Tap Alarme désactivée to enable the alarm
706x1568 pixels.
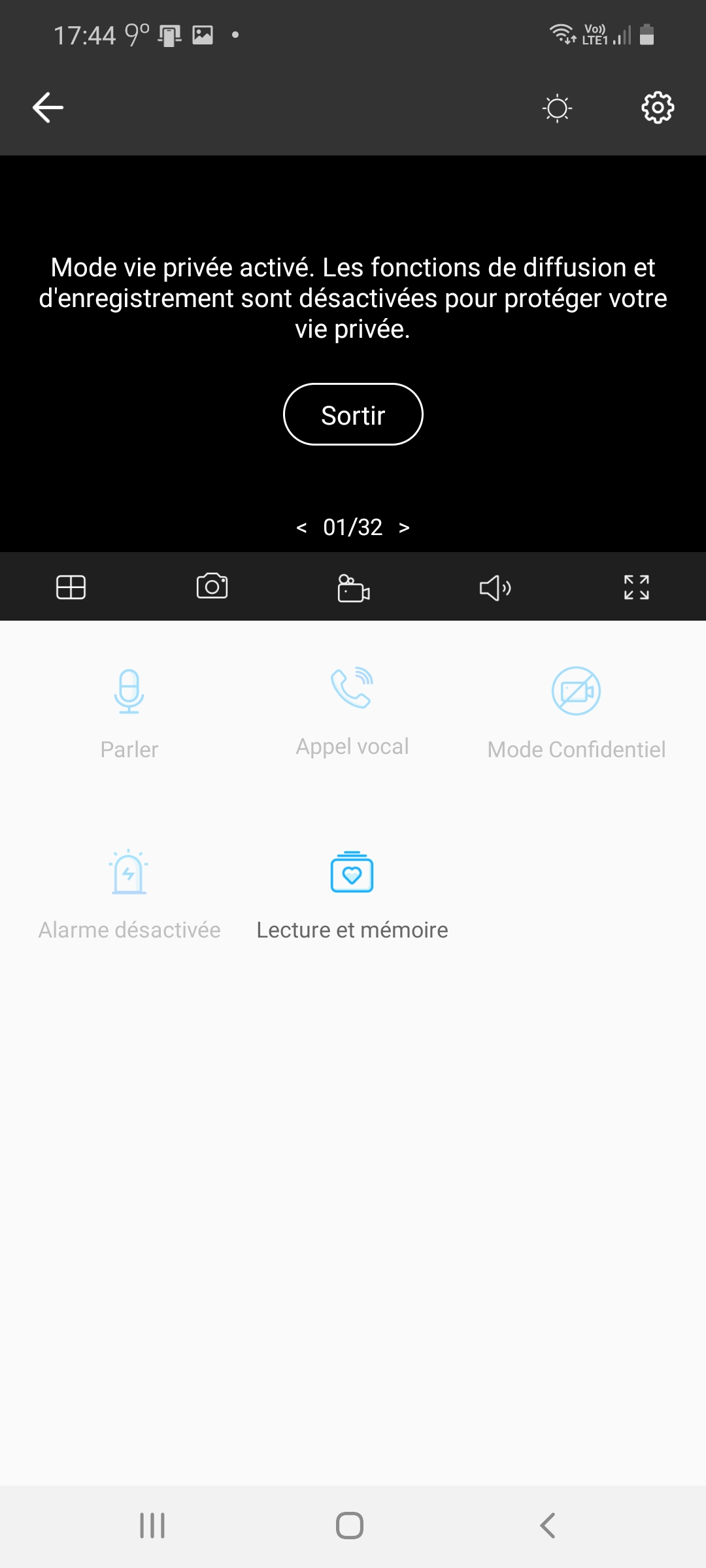click(x=129, y=894)
